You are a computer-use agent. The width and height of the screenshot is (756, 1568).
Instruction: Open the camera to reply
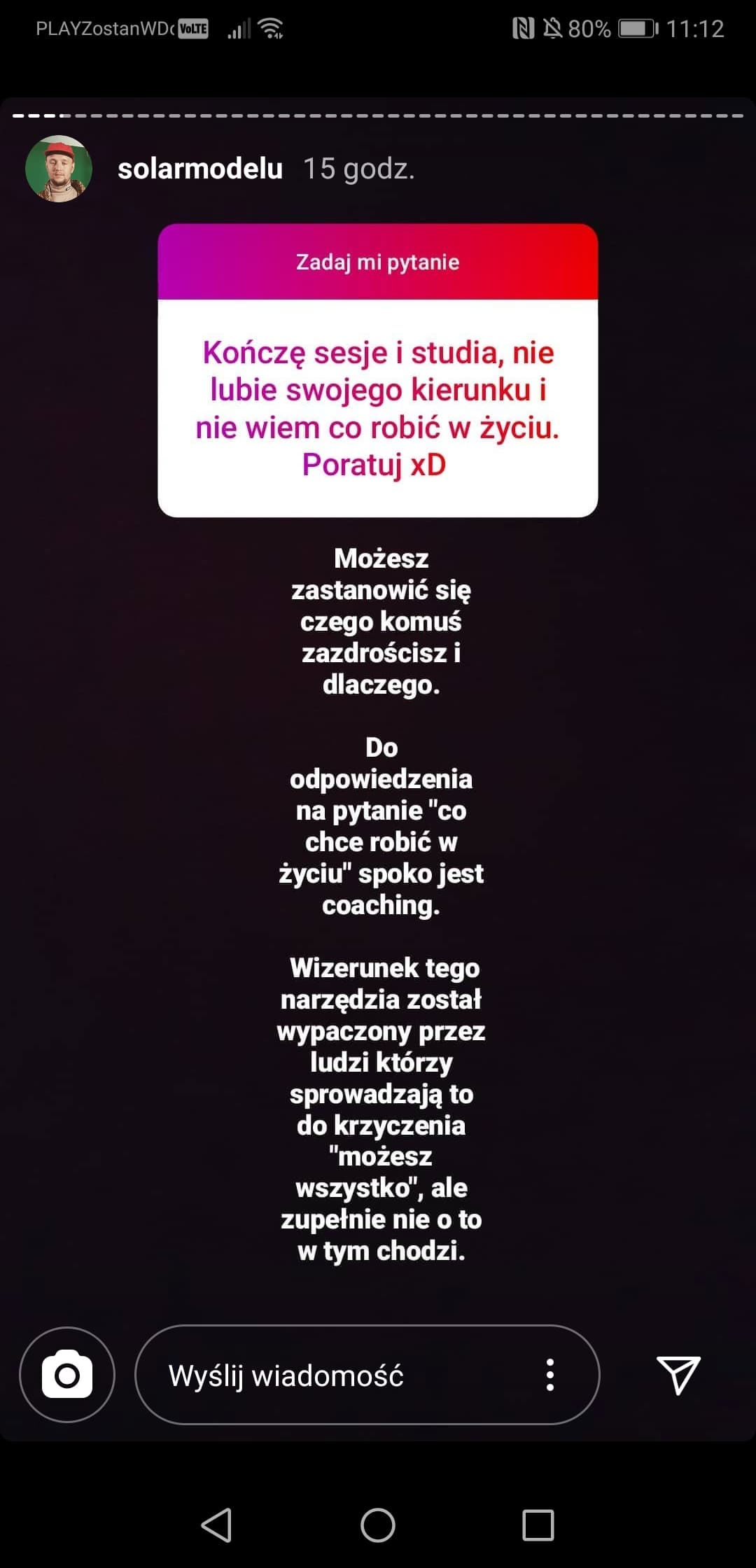[67, 1374]
